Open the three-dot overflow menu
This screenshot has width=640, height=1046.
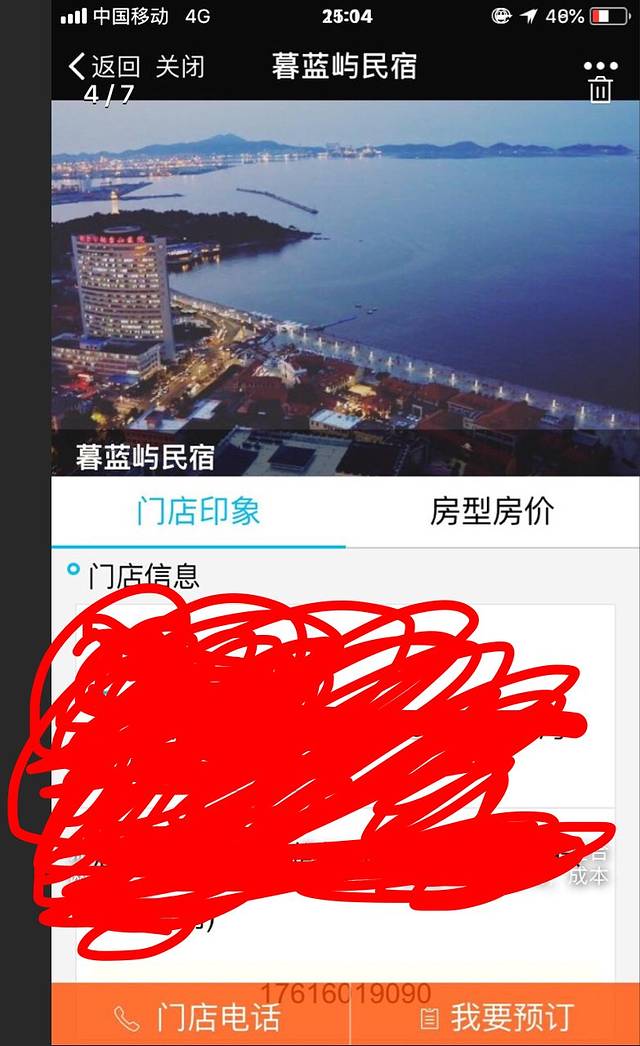point(600,67)
